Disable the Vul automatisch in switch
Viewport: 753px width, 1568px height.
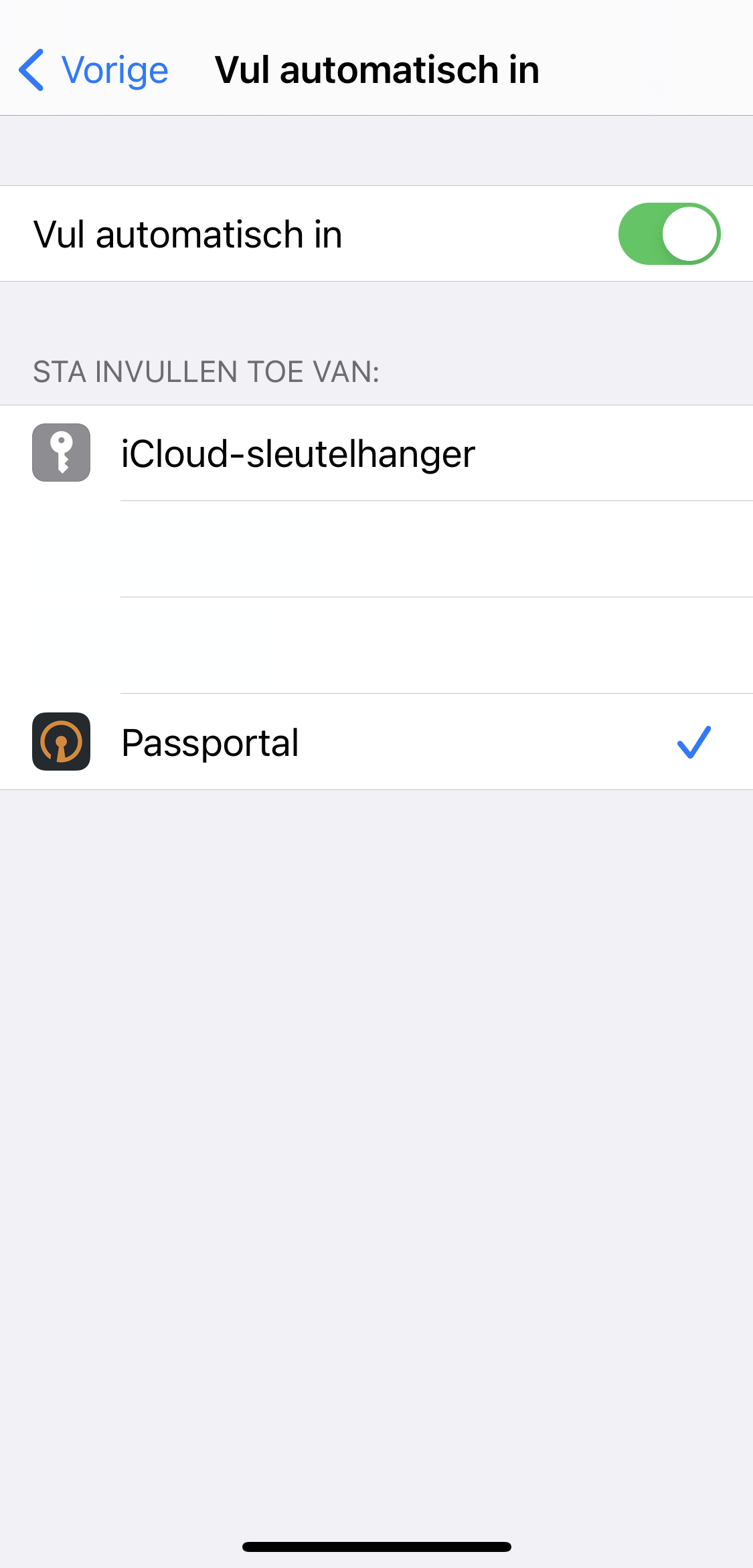(669, 234)
